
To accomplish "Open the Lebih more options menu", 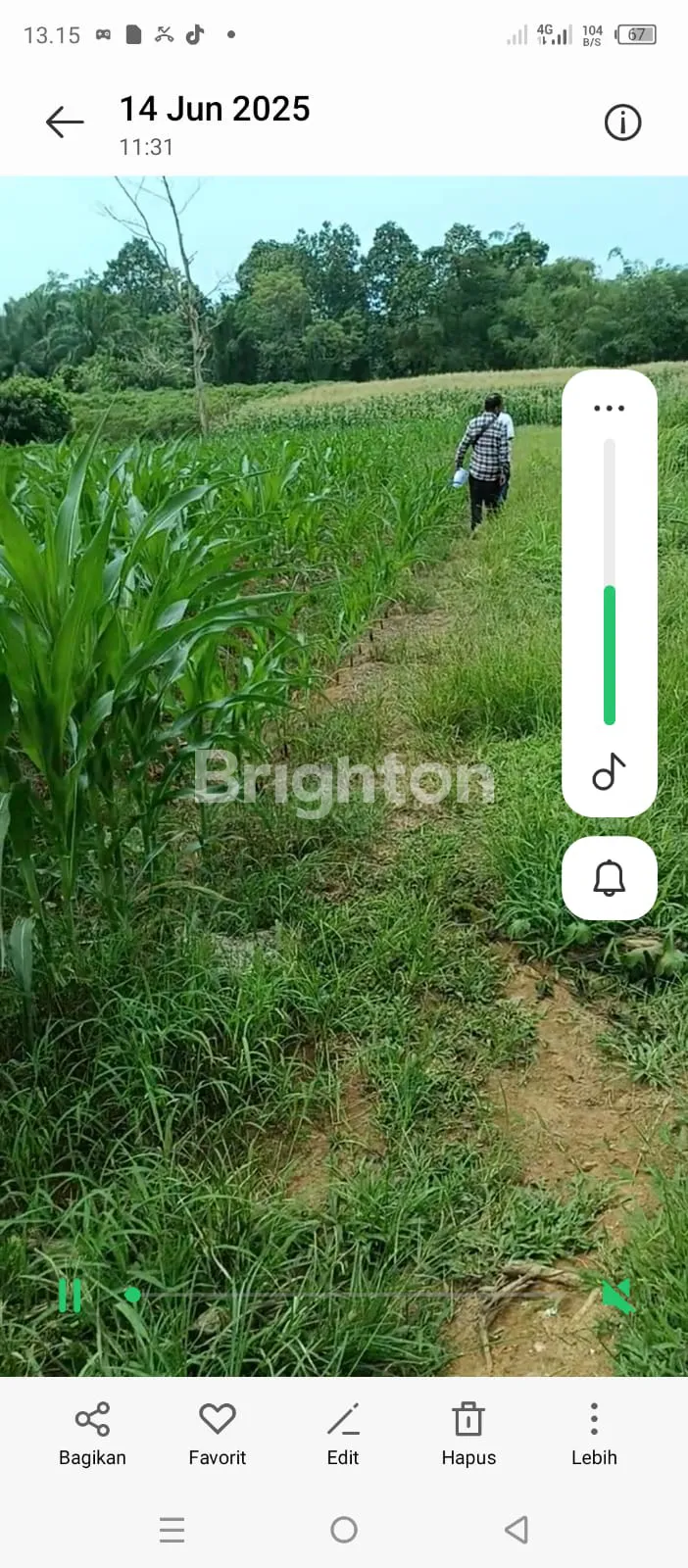I will [x=594, y=1433].
